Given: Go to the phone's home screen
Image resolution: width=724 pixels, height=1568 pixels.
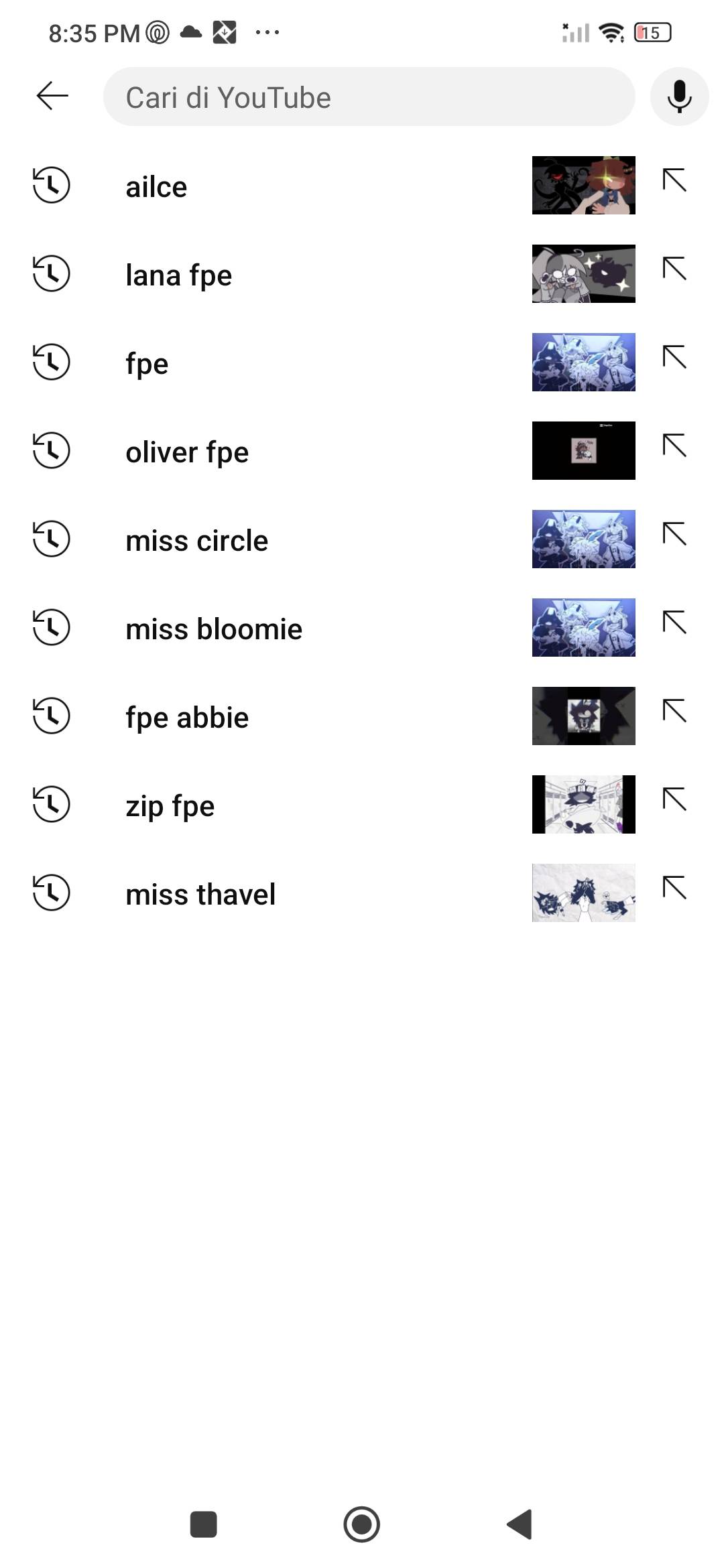Looking at the screenshot, I should point(361,1524).
